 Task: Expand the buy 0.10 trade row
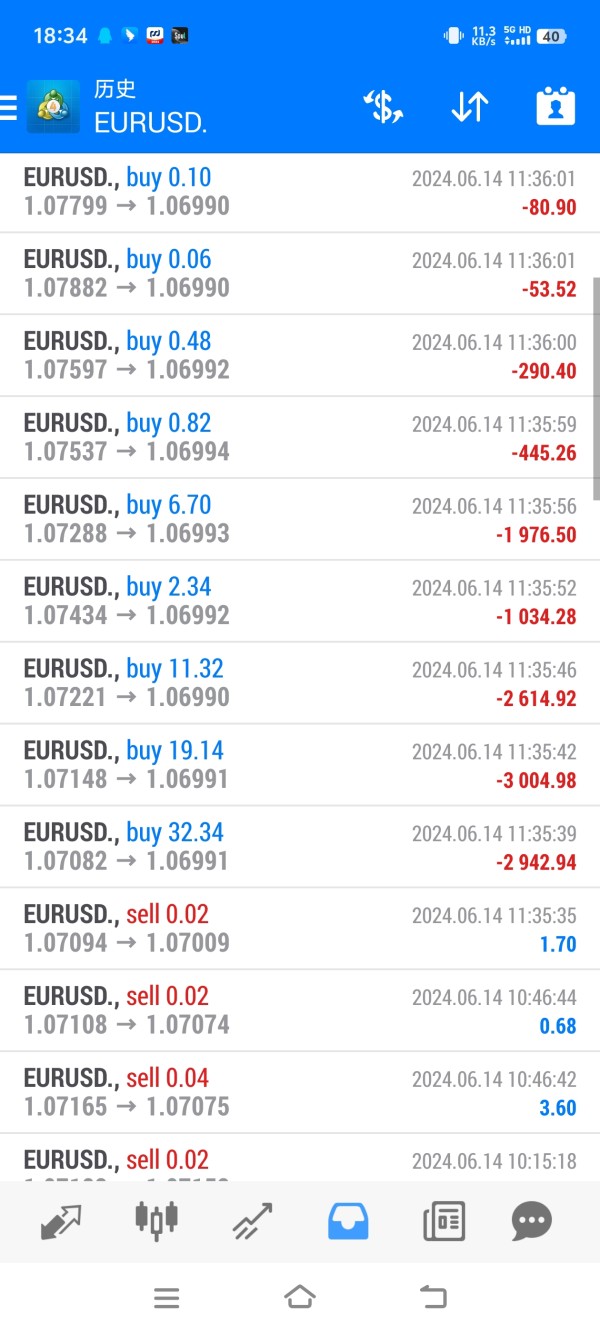pos(300,192)
